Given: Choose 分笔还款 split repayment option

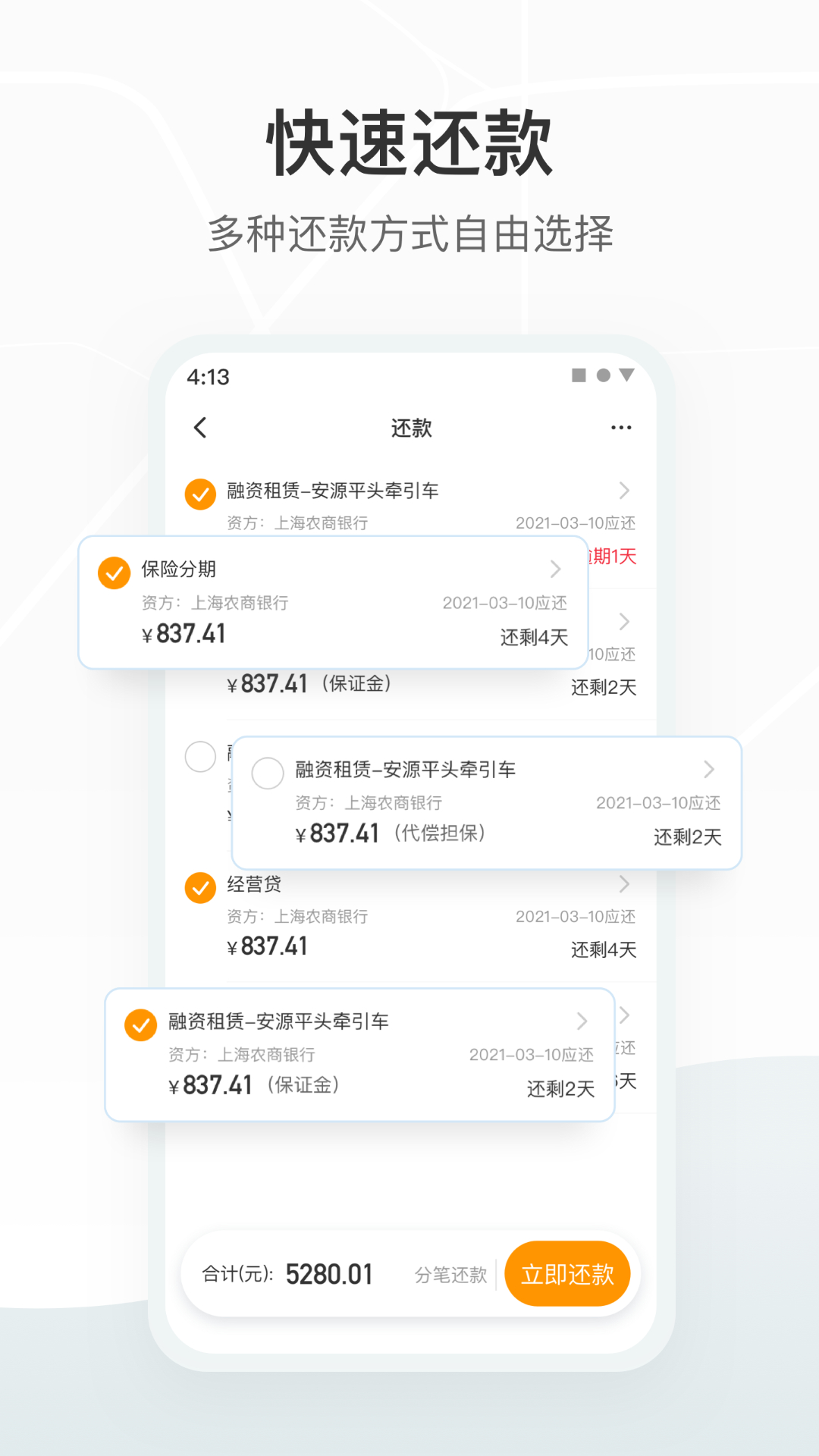Looking at the screenshot, I should point(450,1274).
